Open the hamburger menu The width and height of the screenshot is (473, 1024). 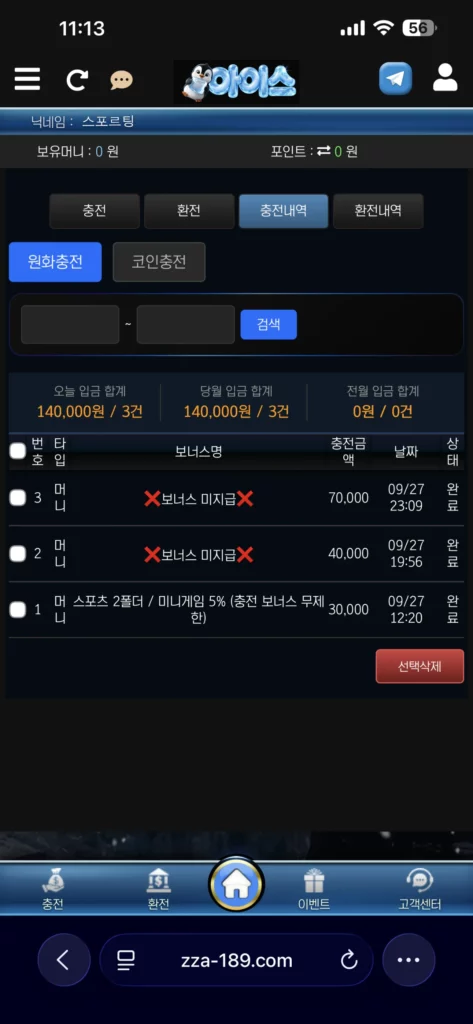(x=27, y=79)
